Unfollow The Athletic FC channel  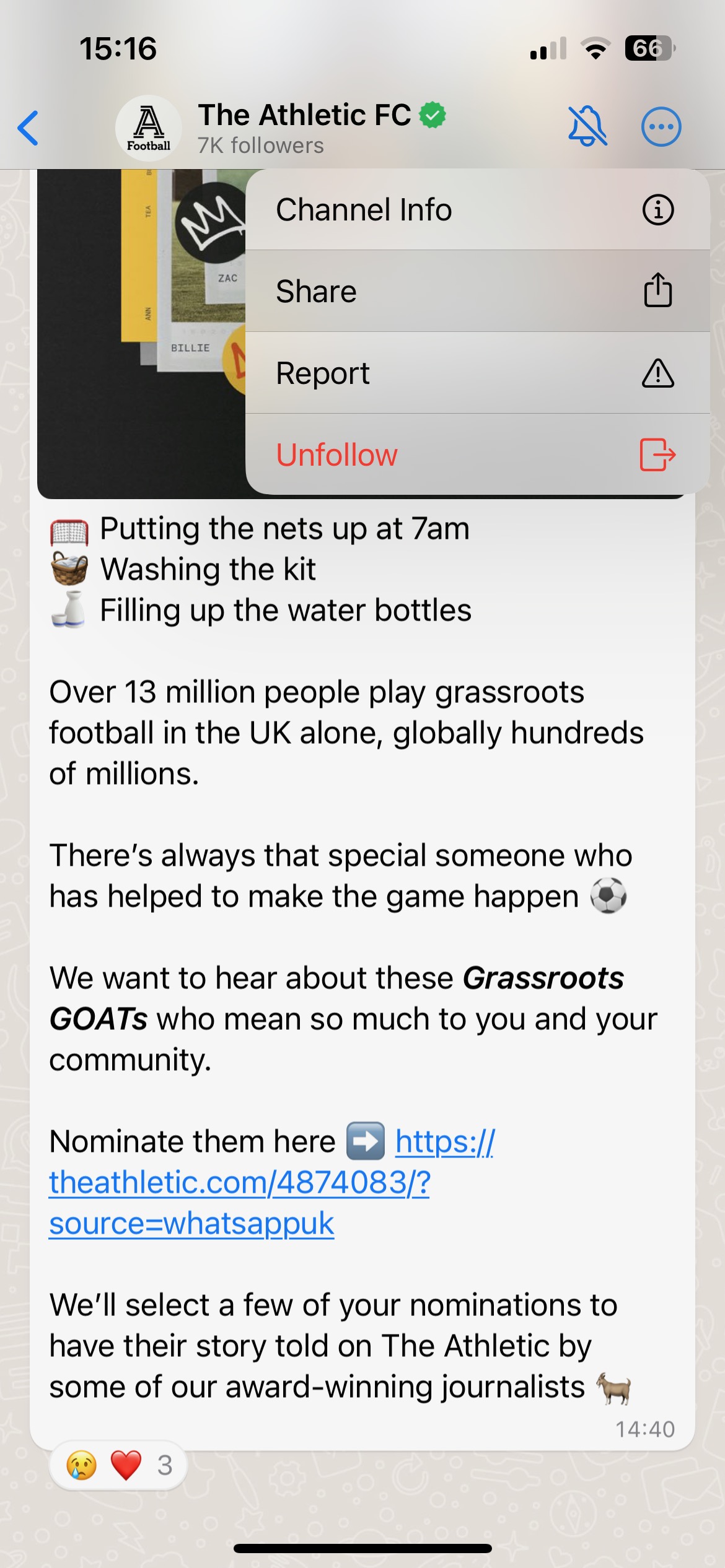pyautogui.click(x=477, y=455)
